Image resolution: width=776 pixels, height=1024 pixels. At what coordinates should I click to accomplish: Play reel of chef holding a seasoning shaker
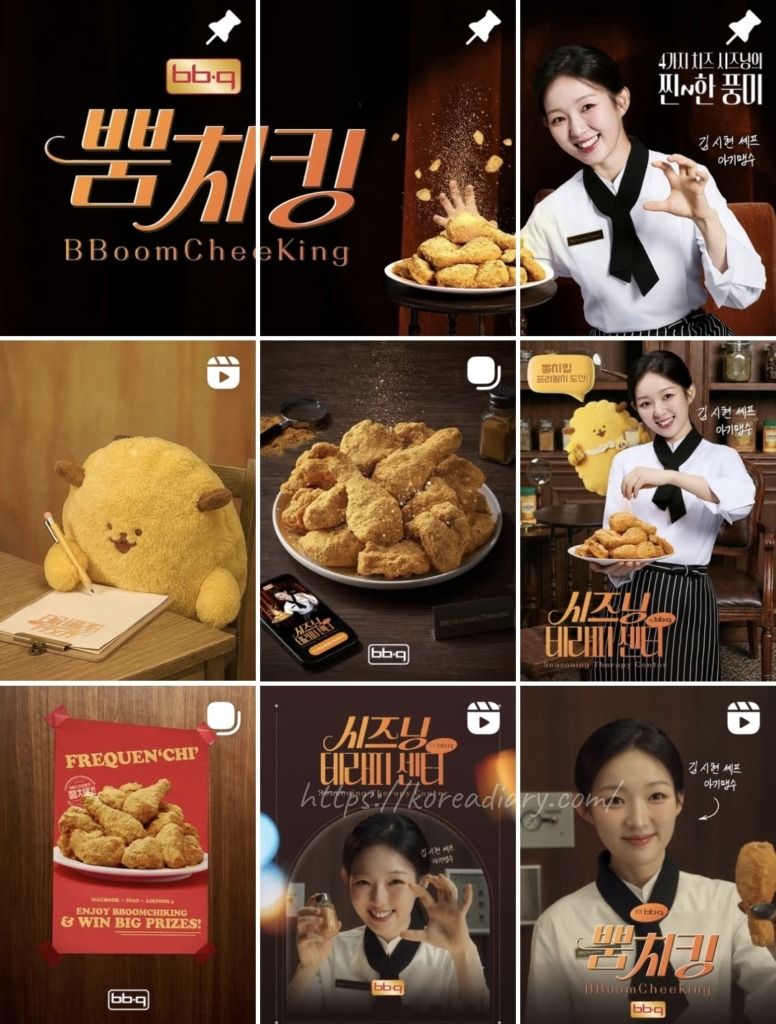click(388, 853)
